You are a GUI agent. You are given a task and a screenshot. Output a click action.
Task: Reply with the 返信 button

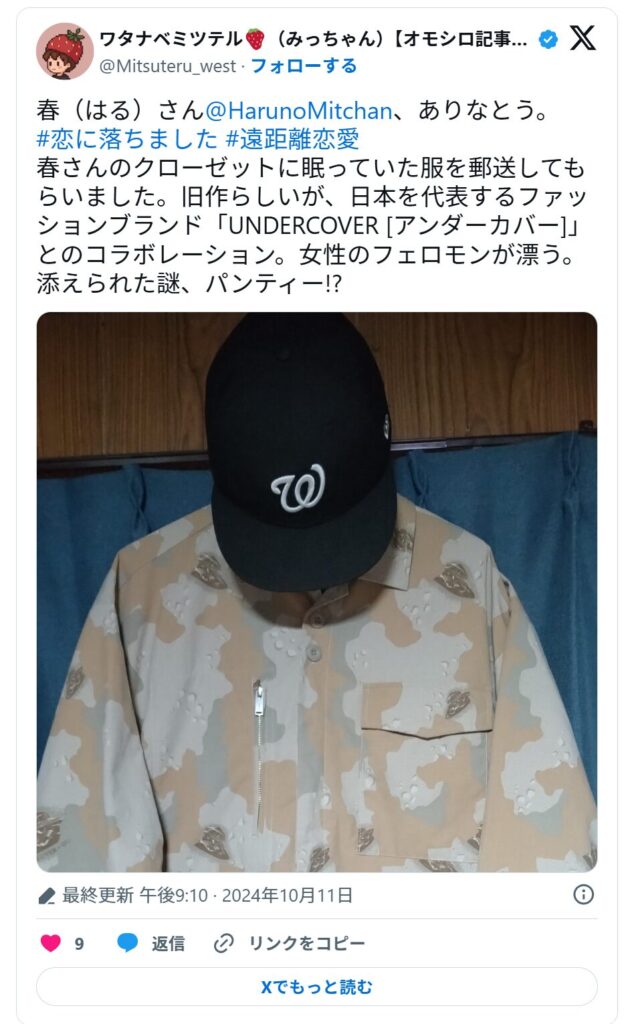click(x=151, y=943)
